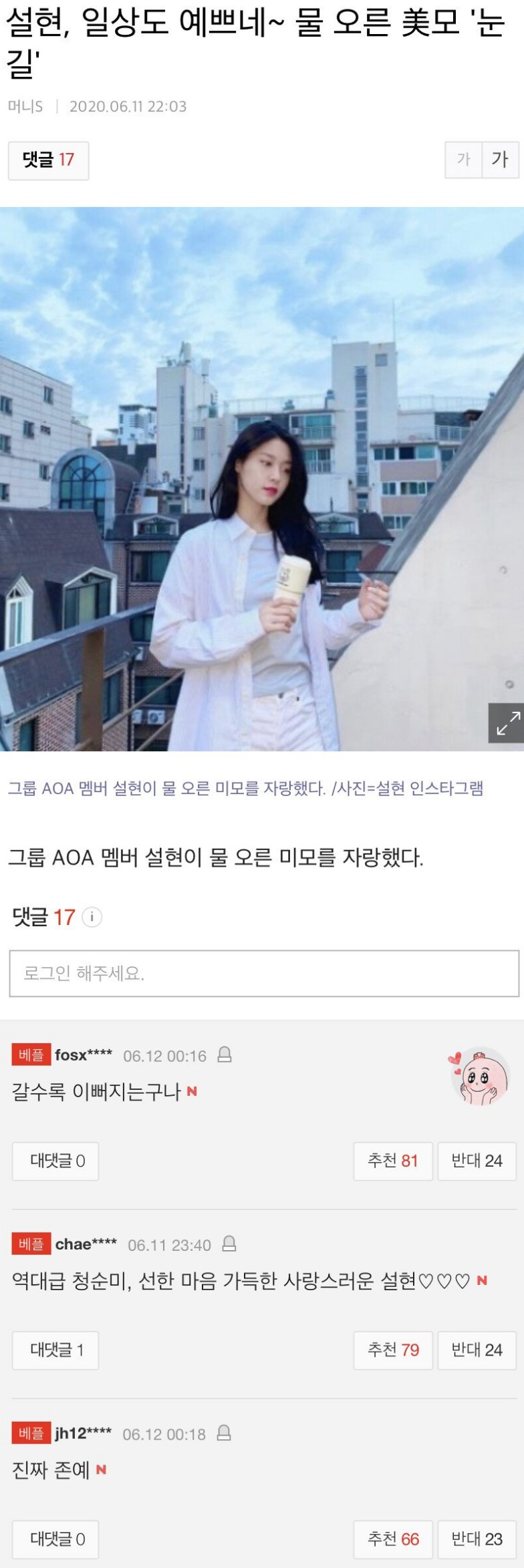The image size is (524, 1568).
Task: Report the chae**** comment via the siren icon
Action: pyautogui.click(x=229, y=1244)
